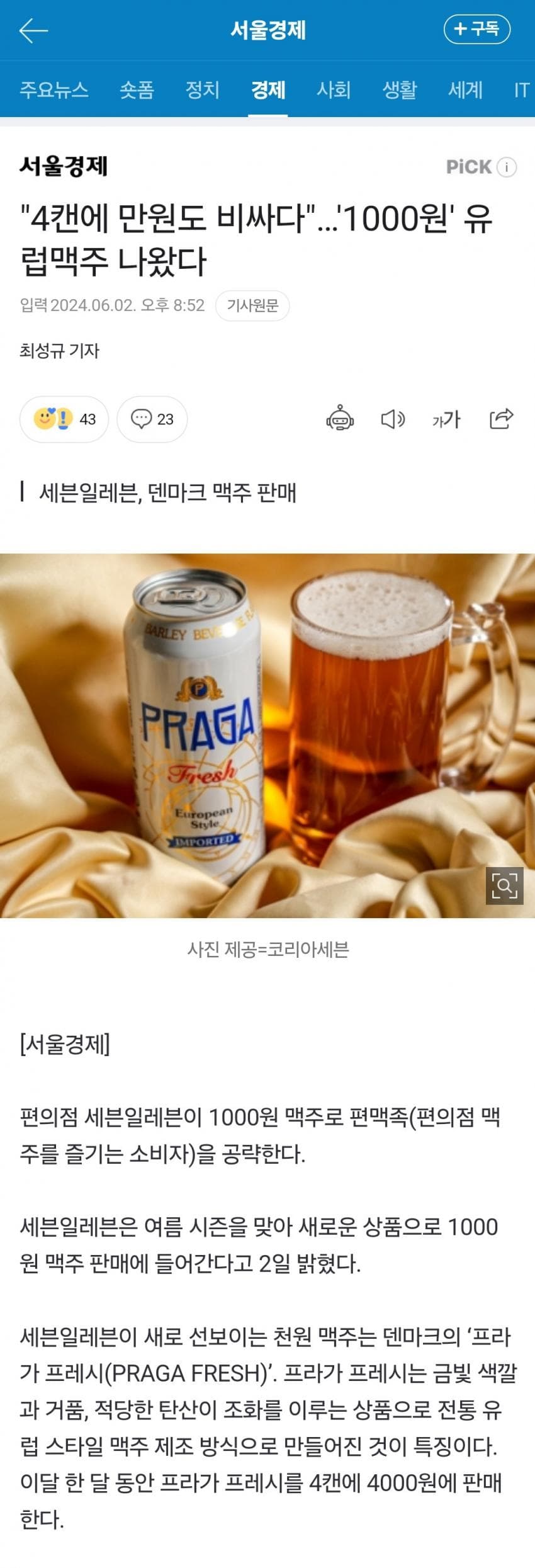This screenshot has width=535, height=1568.
Task: Go back with the arrow icon
Action: click(x=33, y=30)
